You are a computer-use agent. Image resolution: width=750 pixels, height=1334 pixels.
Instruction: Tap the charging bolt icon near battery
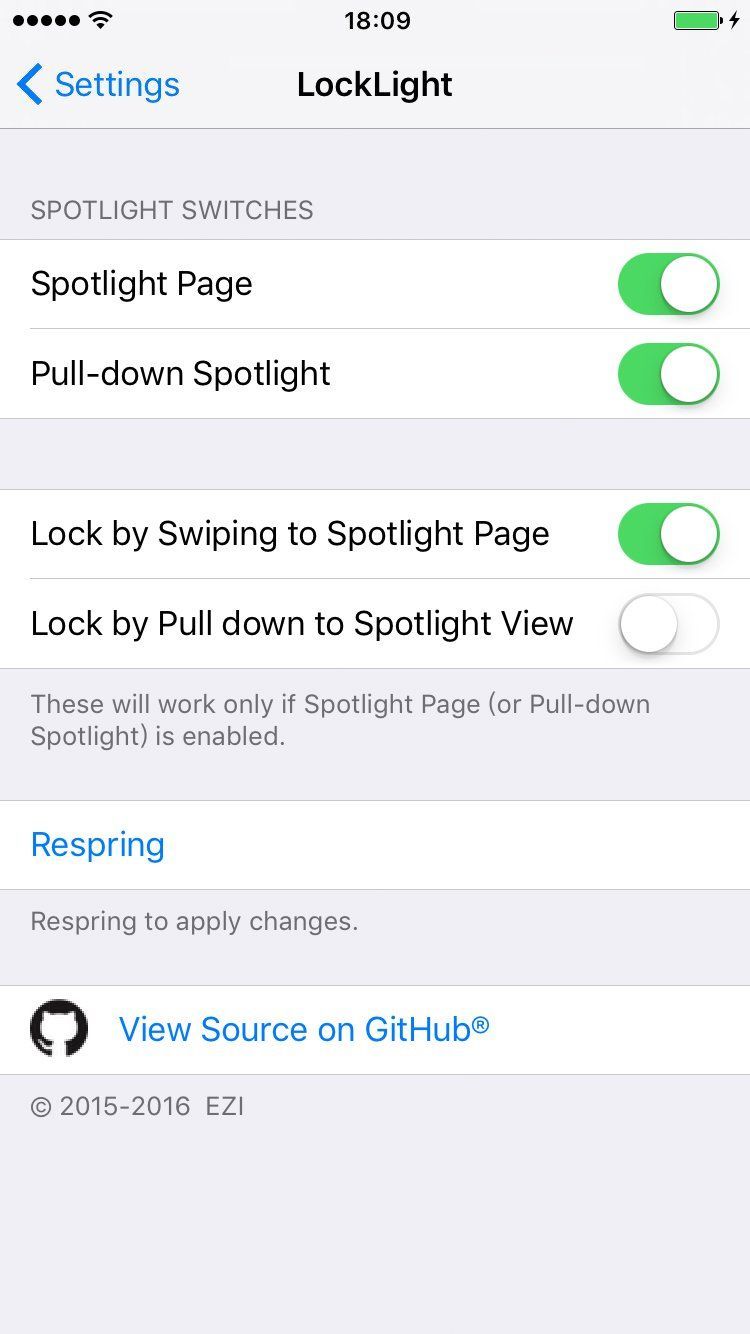pyautogui.click(x=734, y=19)
